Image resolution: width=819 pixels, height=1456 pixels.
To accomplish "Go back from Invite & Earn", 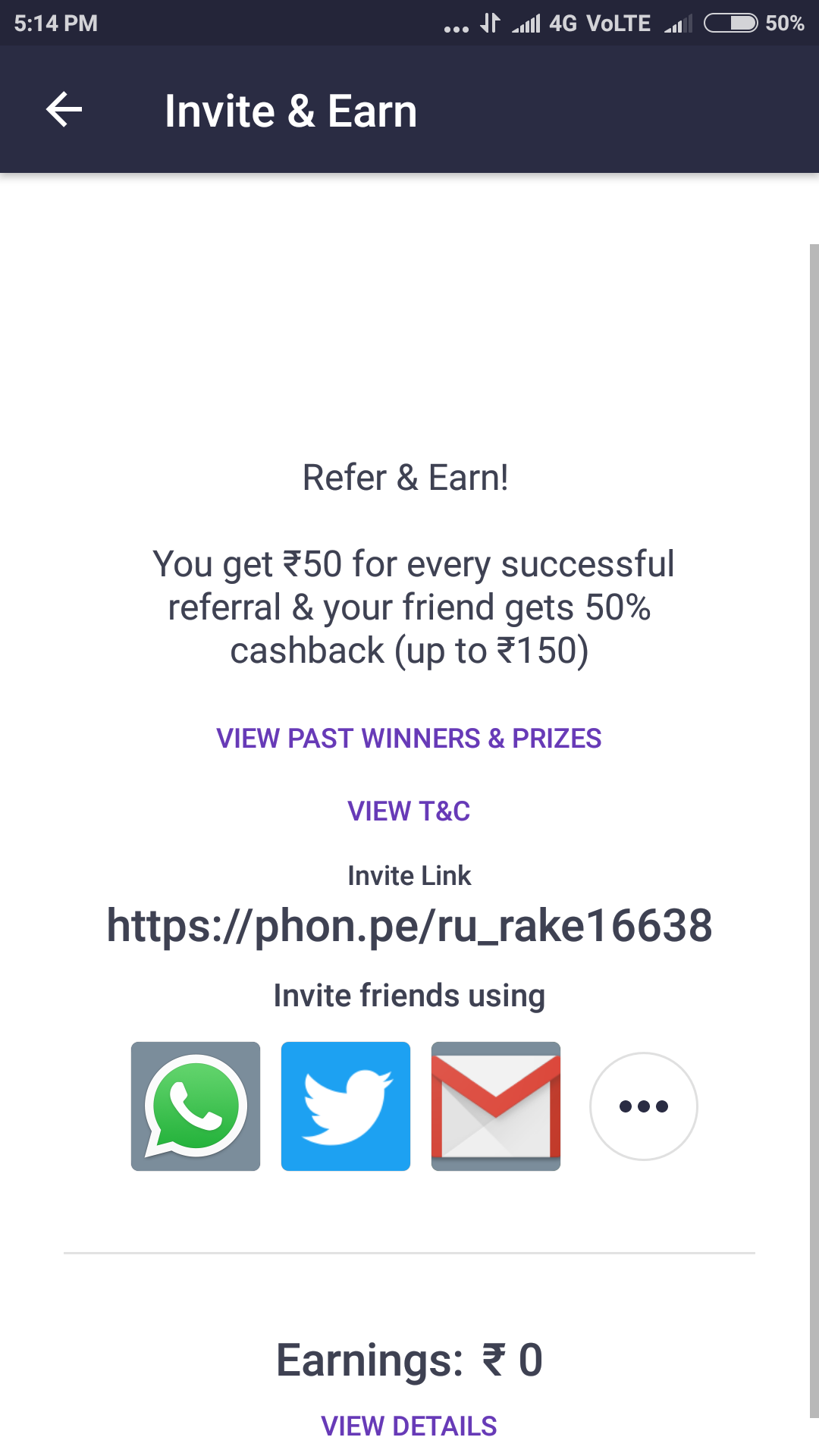I will point(64,111).
